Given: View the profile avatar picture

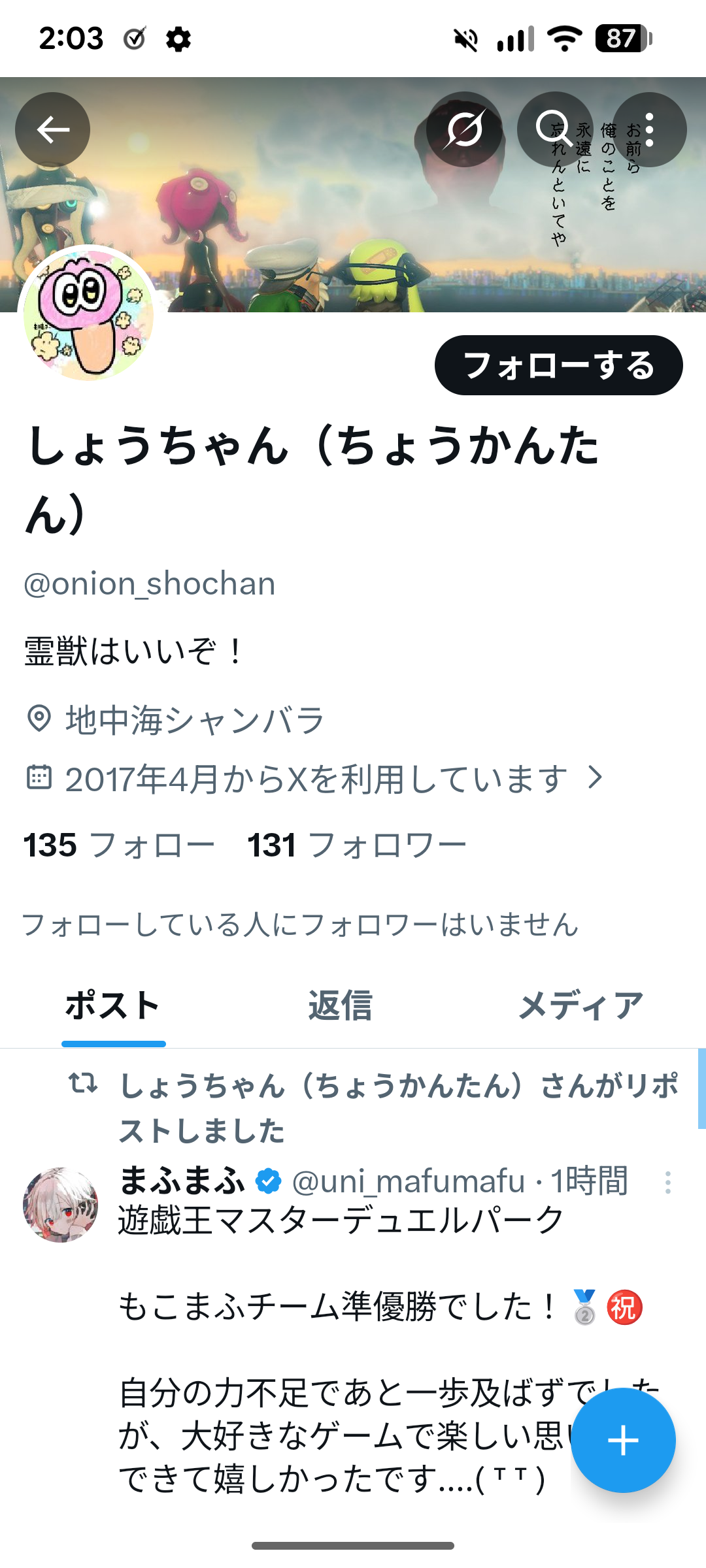Looking at the screenshot, I should [88, 314].
